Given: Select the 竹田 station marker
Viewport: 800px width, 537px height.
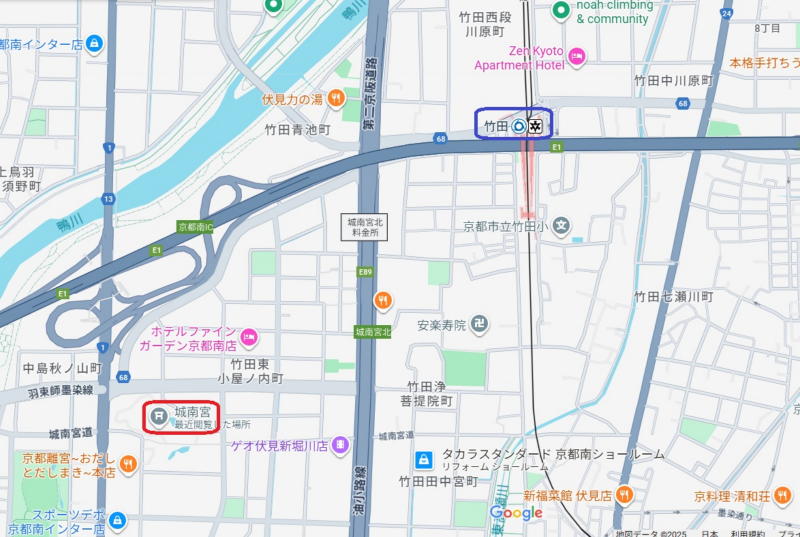Looking at the screenshot, I should [x=518, y=126].
